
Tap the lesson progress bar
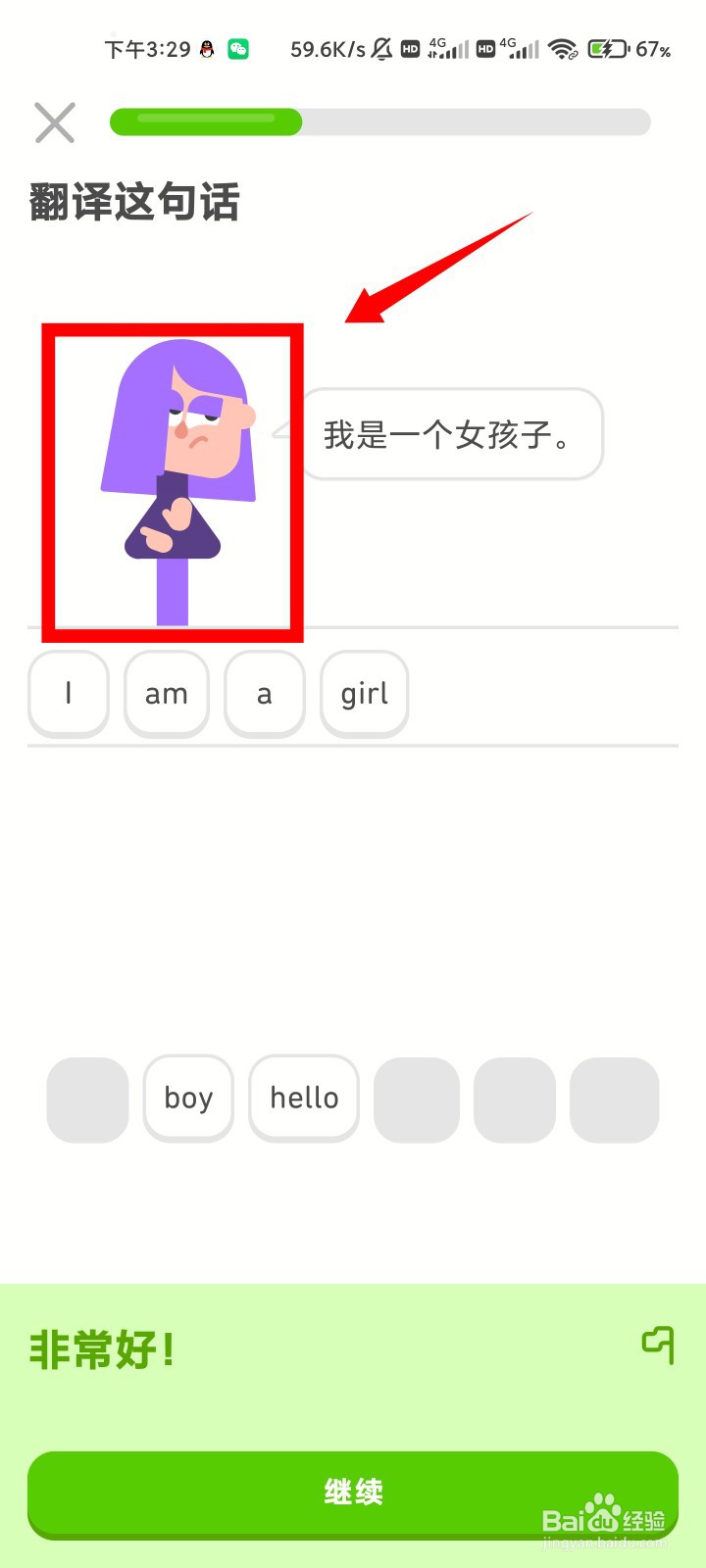(380, 122)
